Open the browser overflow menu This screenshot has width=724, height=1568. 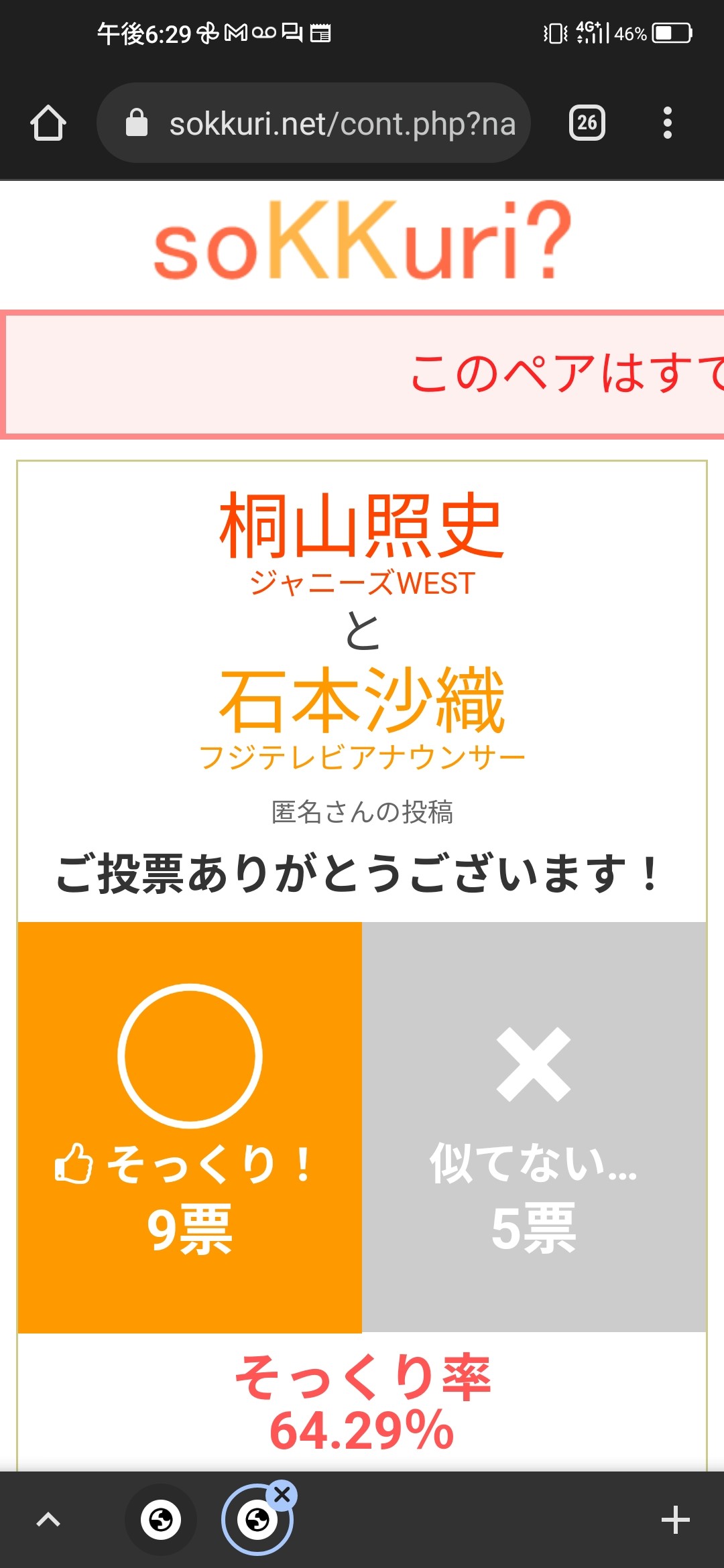pos(667,123)
